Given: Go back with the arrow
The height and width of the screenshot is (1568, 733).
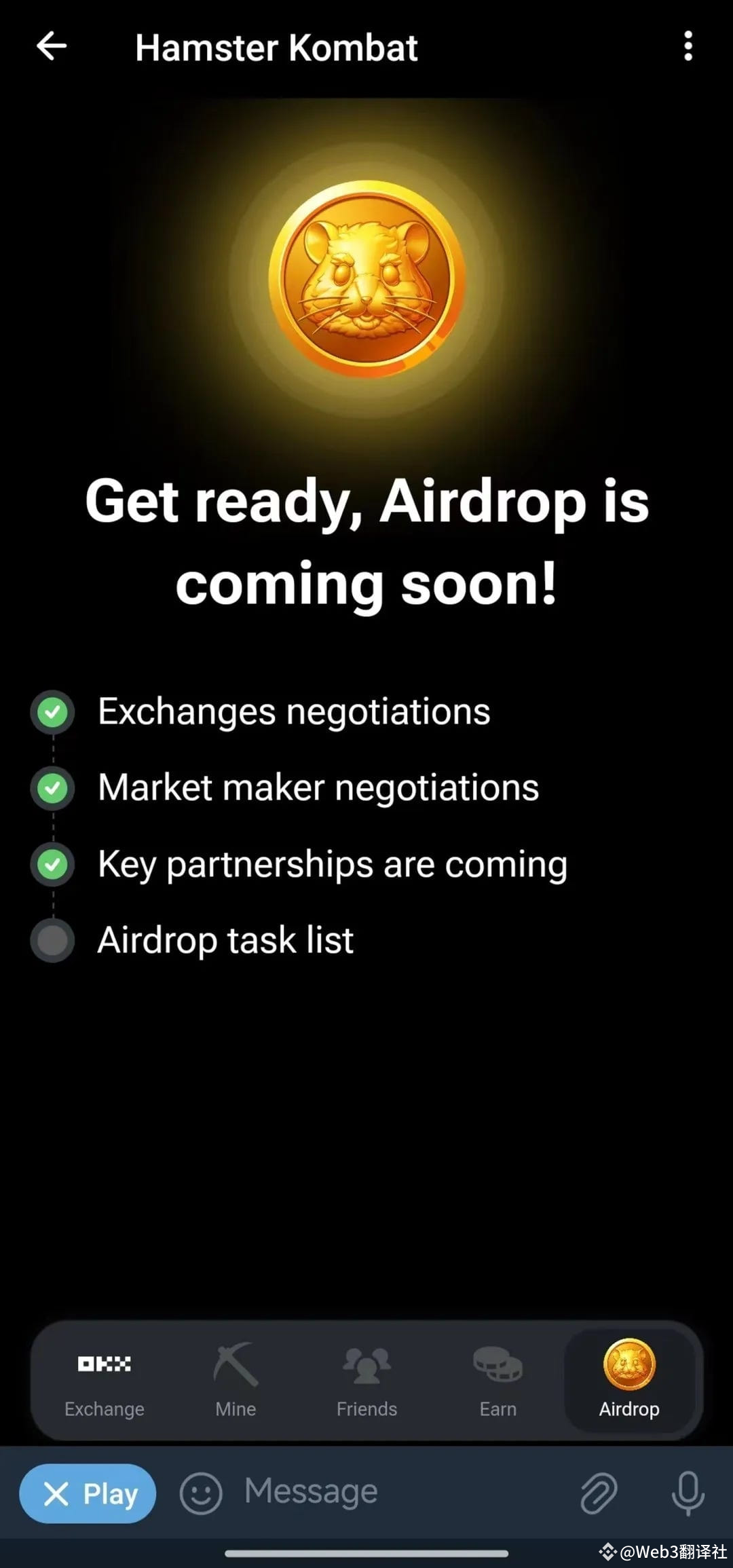Looking at the screenshot, I should point(52,47).
